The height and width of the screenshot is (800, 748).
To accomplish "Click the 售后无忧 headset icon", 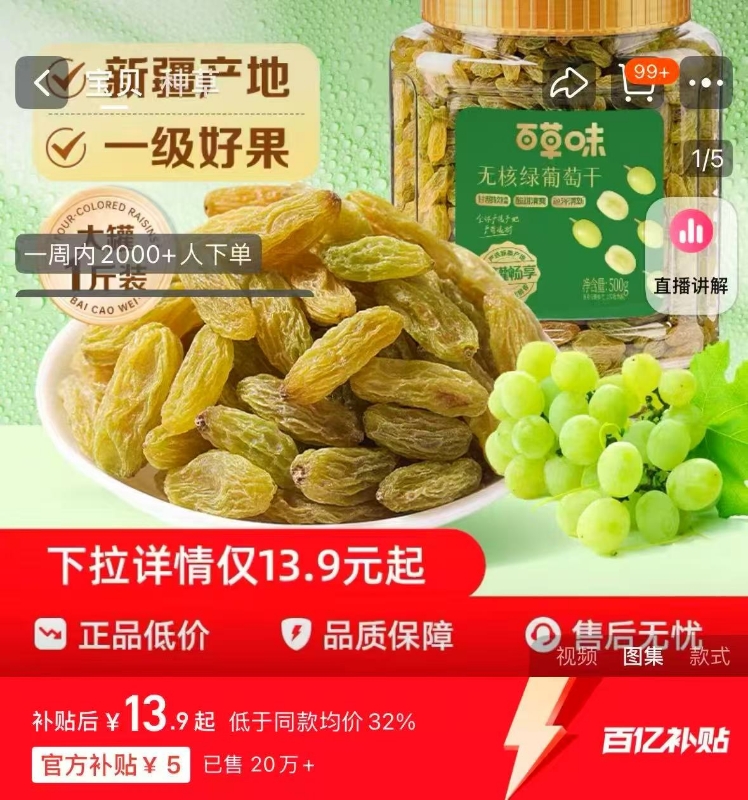I will pos(541,631).
